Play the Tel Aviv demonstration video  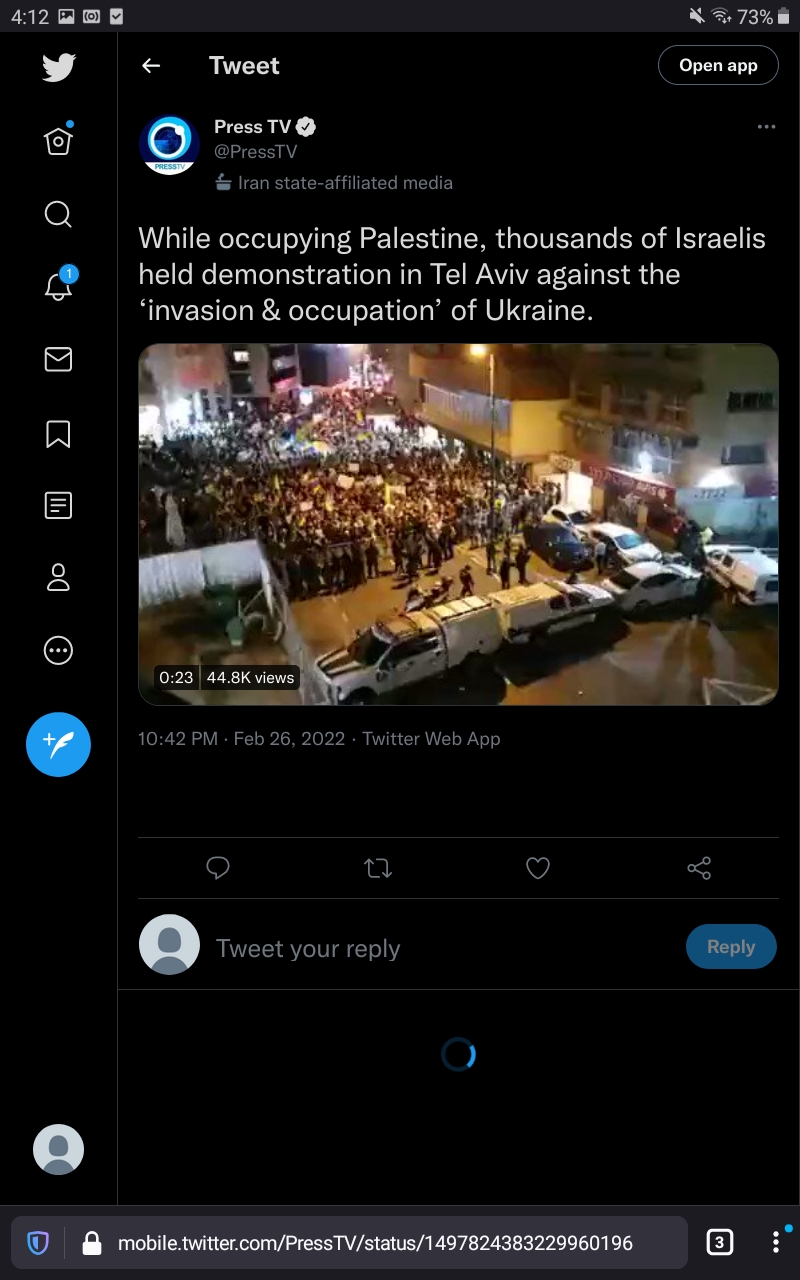pos(458,524)
